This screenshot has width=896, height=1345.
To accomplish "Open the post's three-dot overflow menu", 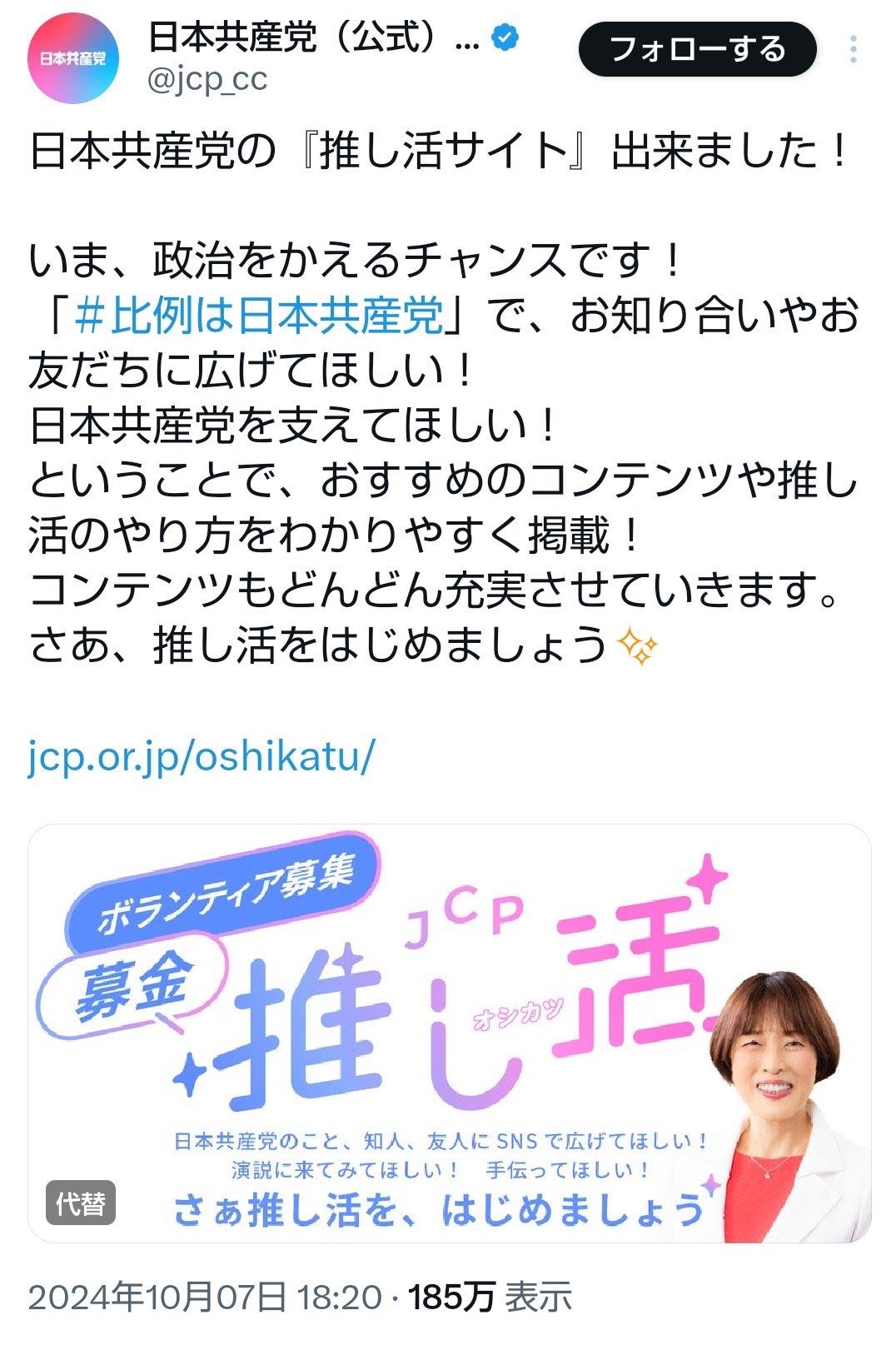I will tap(854, 50).
